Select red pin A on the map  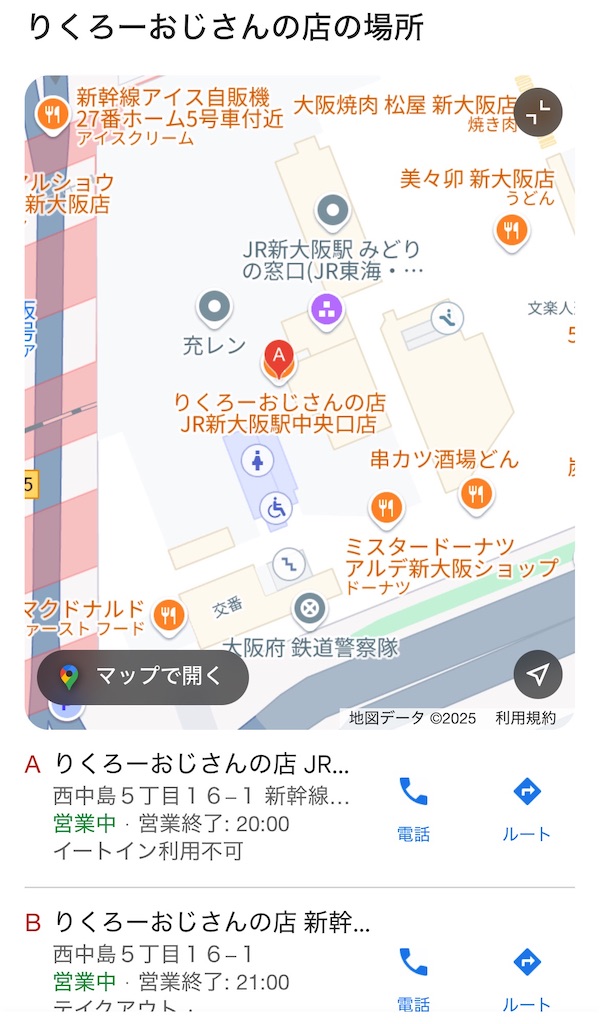point(279,360)
